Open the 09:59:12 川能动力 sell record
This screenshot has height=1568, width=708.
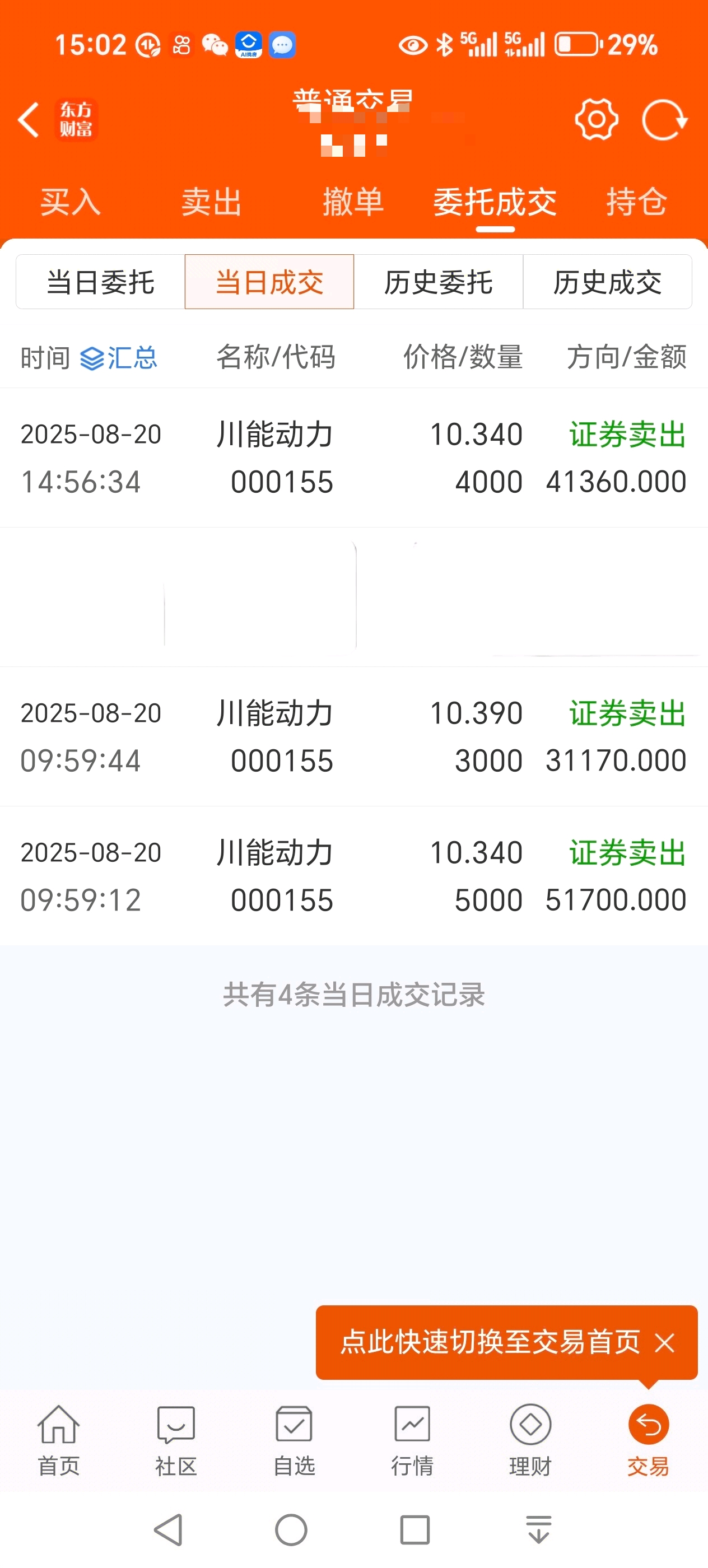coord(353,876)
